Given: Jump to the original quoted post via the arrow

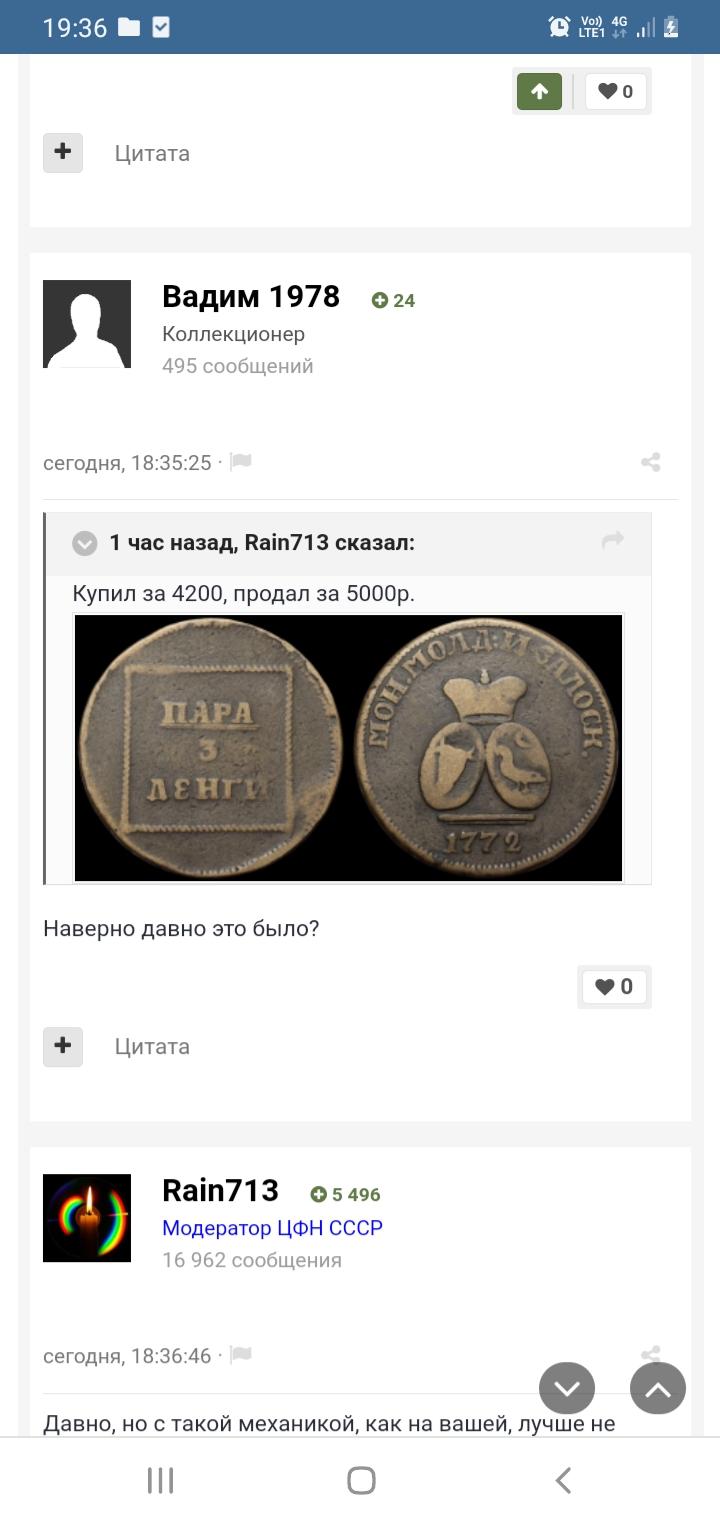Looking at the screenshot, I should click(x=613, y=541).
